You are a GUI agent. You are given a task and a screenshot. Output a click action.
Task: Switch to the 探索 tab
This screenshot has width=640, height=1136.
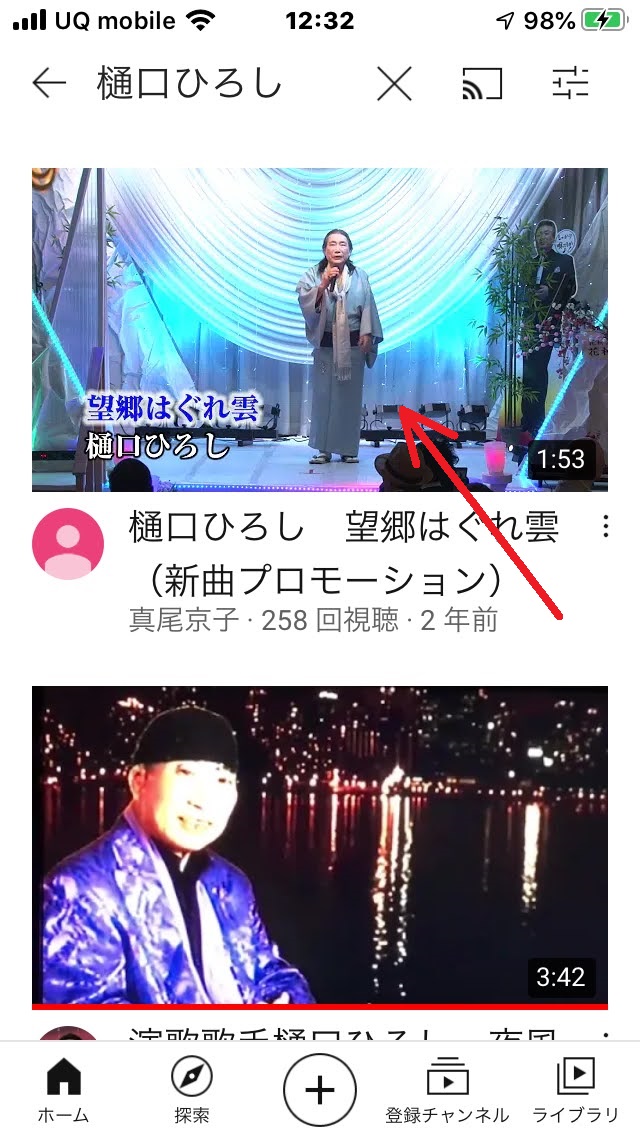(191, 1091)
